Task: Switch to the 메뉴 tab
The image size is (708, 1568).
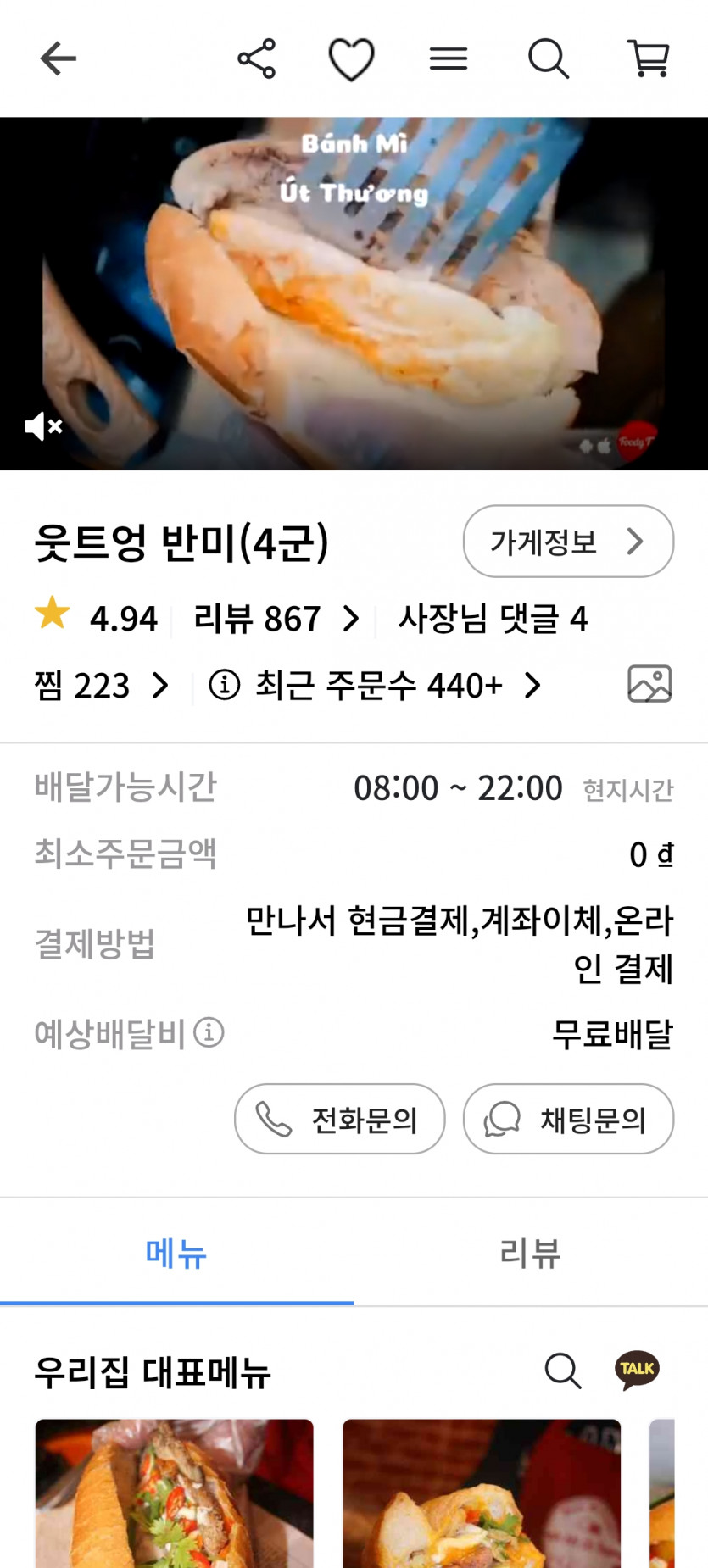Action: click(176, 1253)
